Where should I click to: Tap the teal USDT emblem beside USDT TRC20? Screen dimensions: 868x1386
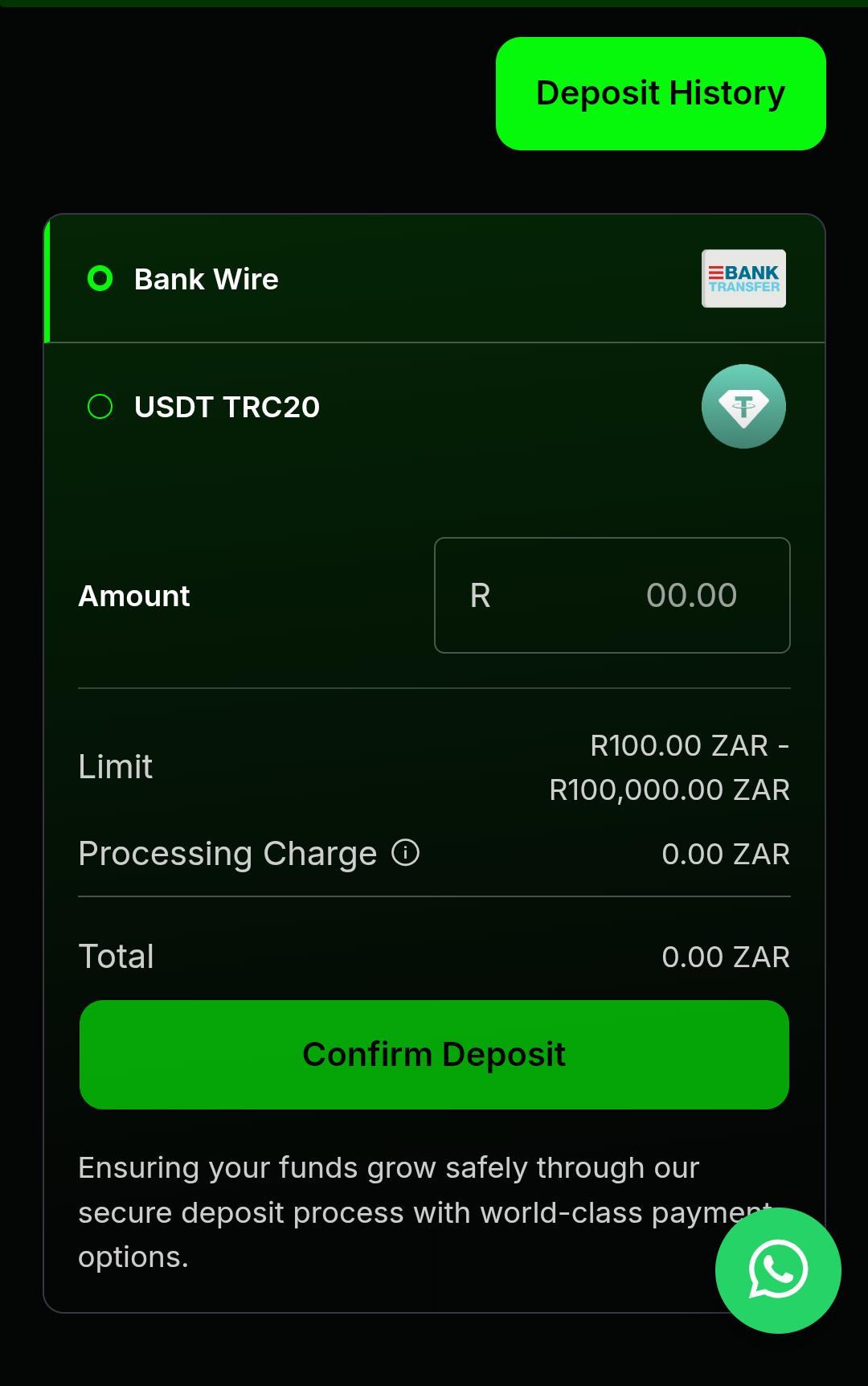click(743, 406)
